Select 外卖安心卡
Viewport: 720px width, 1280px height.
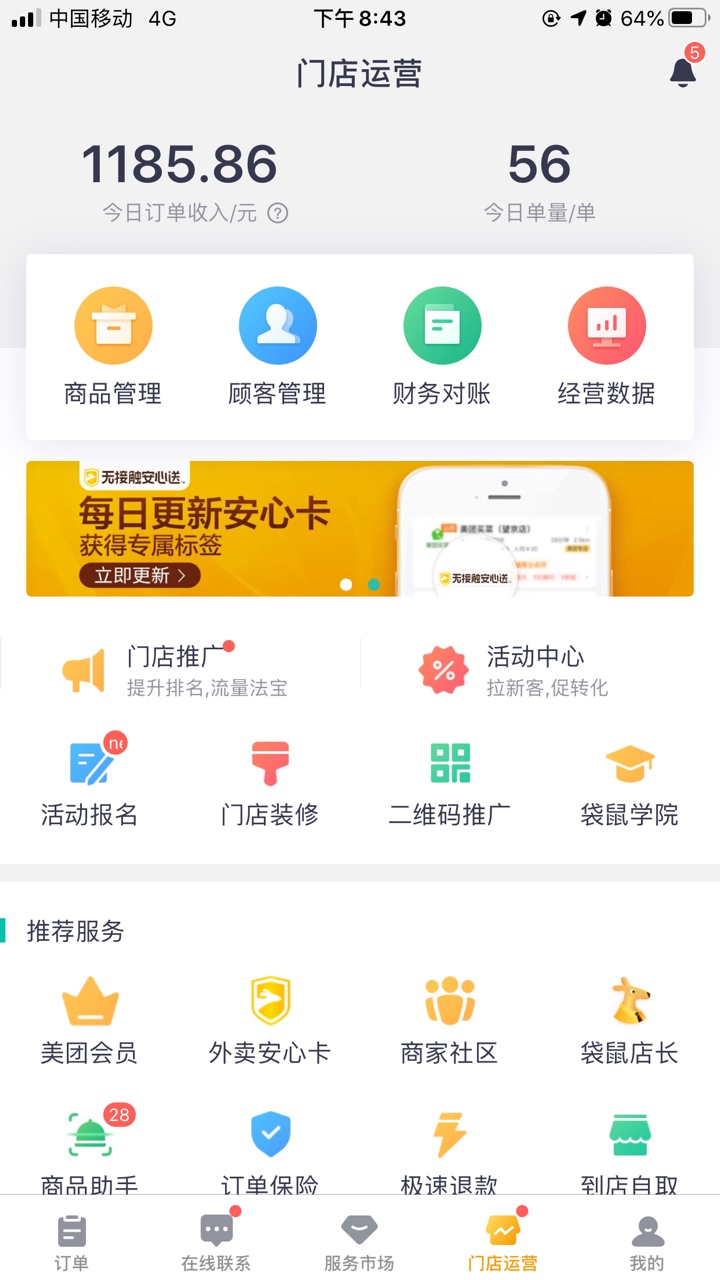(x=270, y=1020)
